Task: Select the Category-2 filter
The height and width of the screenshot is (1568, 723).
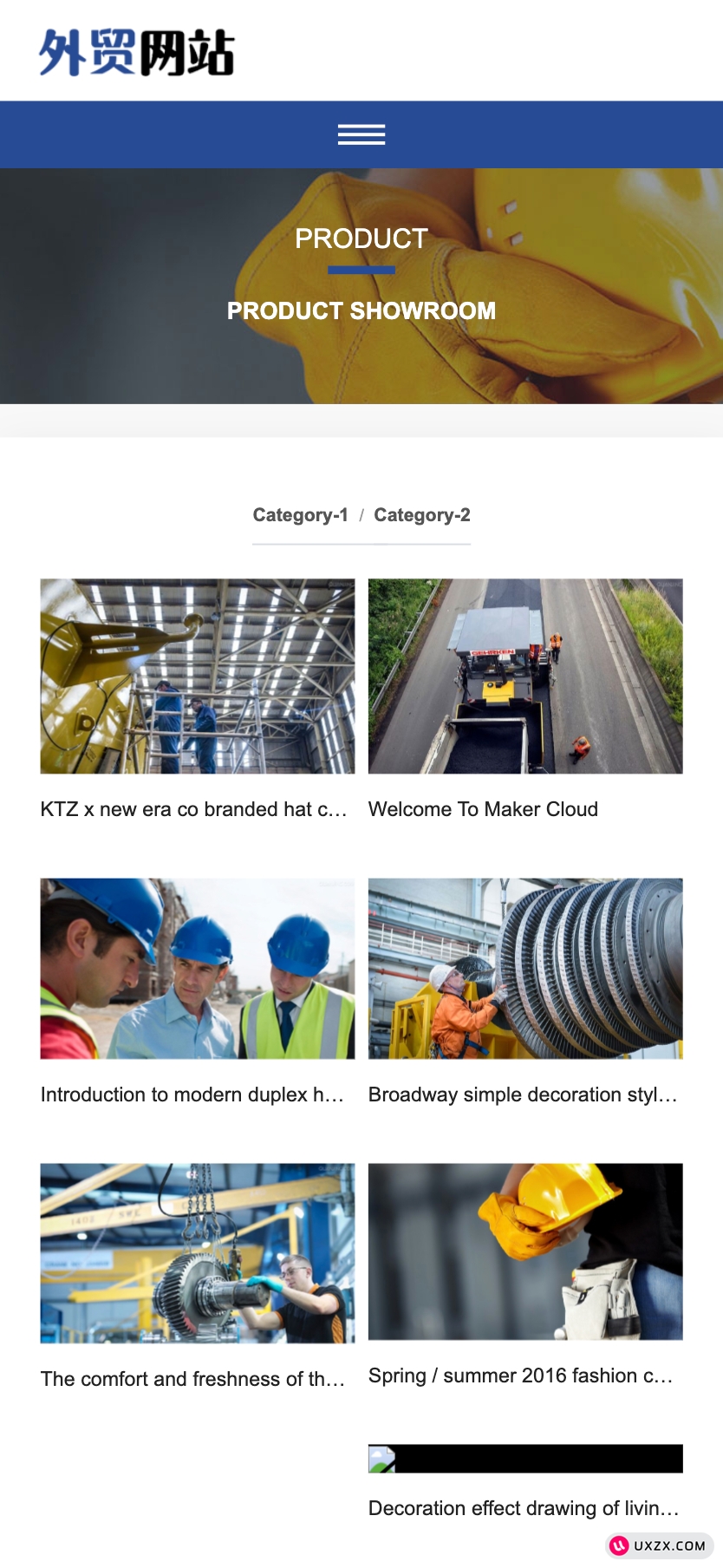Action: tap(421, 515)
